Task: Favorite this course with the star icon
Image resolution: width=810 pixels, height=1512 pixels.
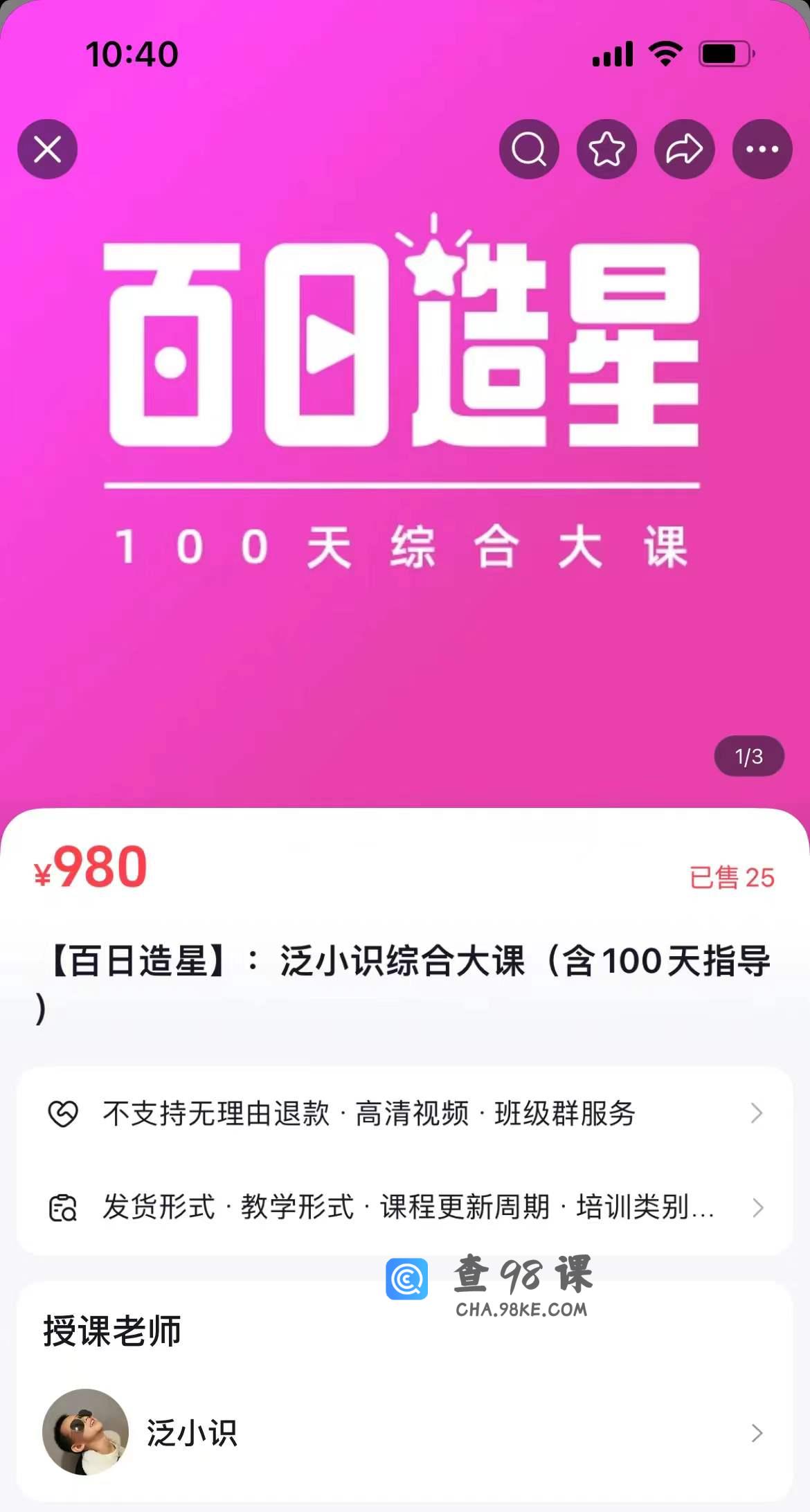Action: pos(606,150)
